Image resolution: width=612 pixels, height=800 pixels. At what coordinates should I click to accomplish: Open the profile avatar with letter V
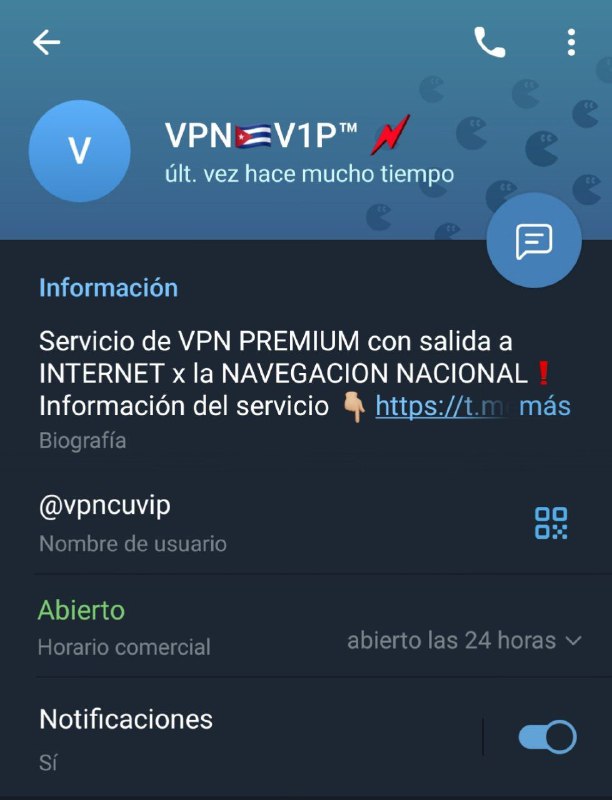(x=79, y=151)
